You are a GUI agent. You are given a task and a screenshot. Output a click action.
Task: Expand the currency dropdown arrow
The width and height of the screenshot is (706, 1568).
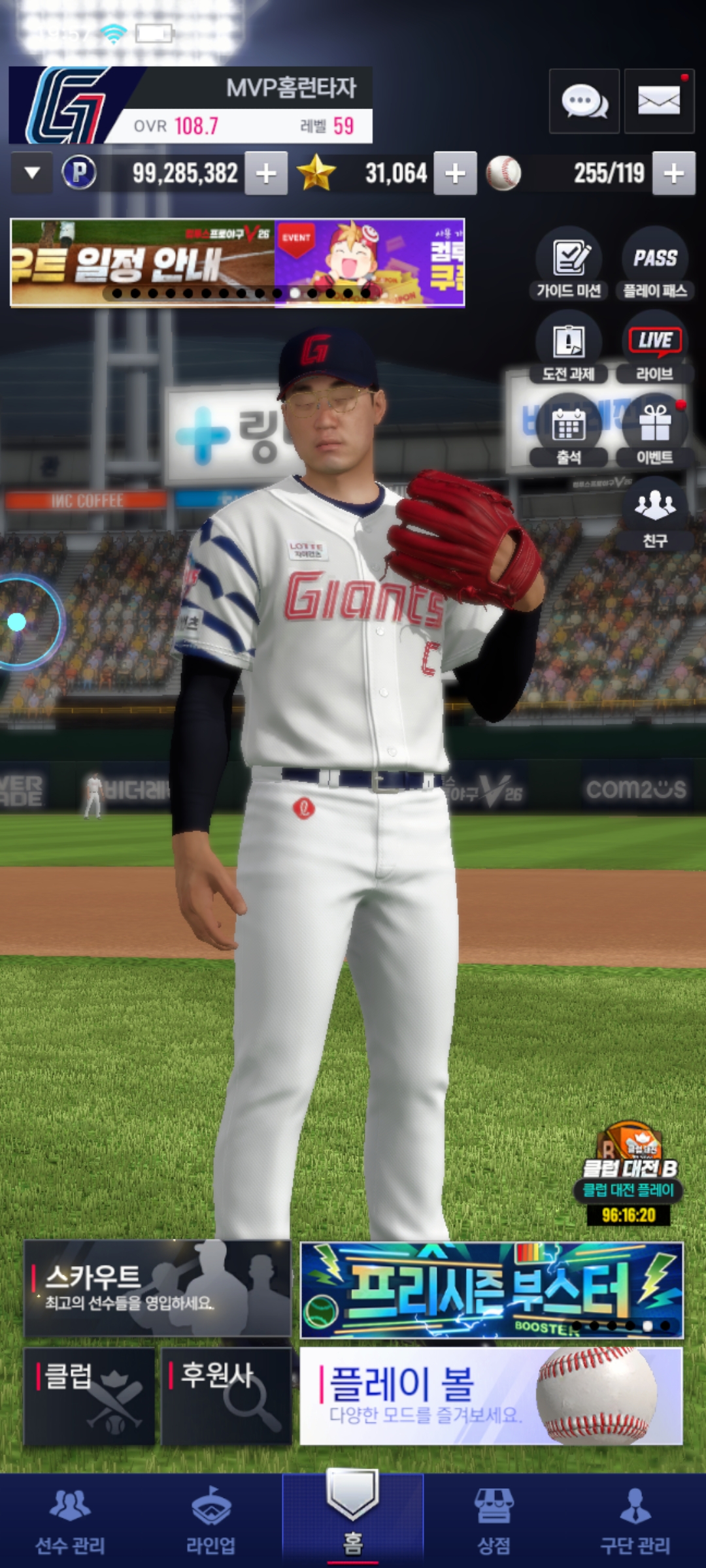click(x=31, y=173)
